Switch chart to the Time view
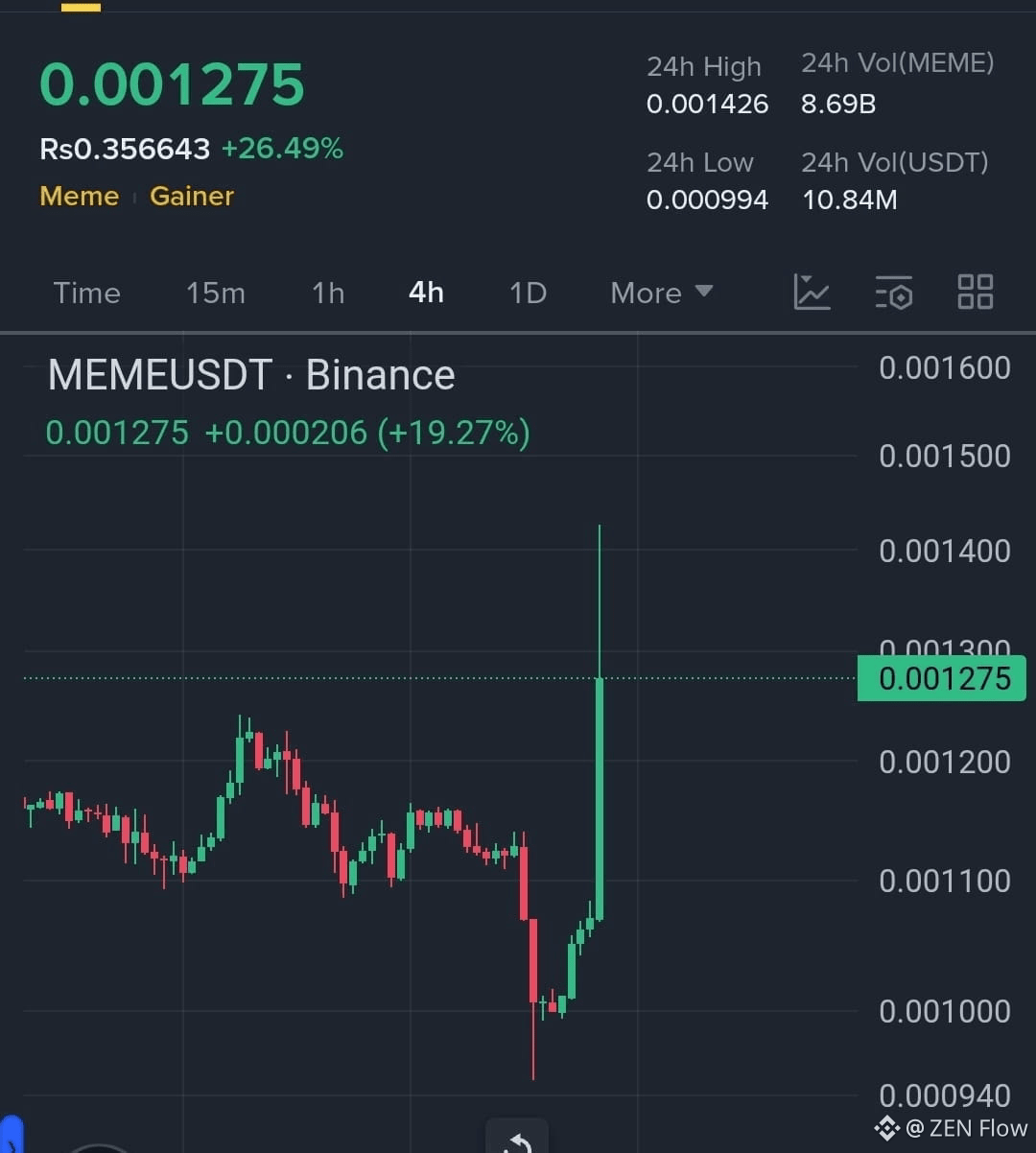This screenshot has height=1153, width=1036. [x=86, y=293]
